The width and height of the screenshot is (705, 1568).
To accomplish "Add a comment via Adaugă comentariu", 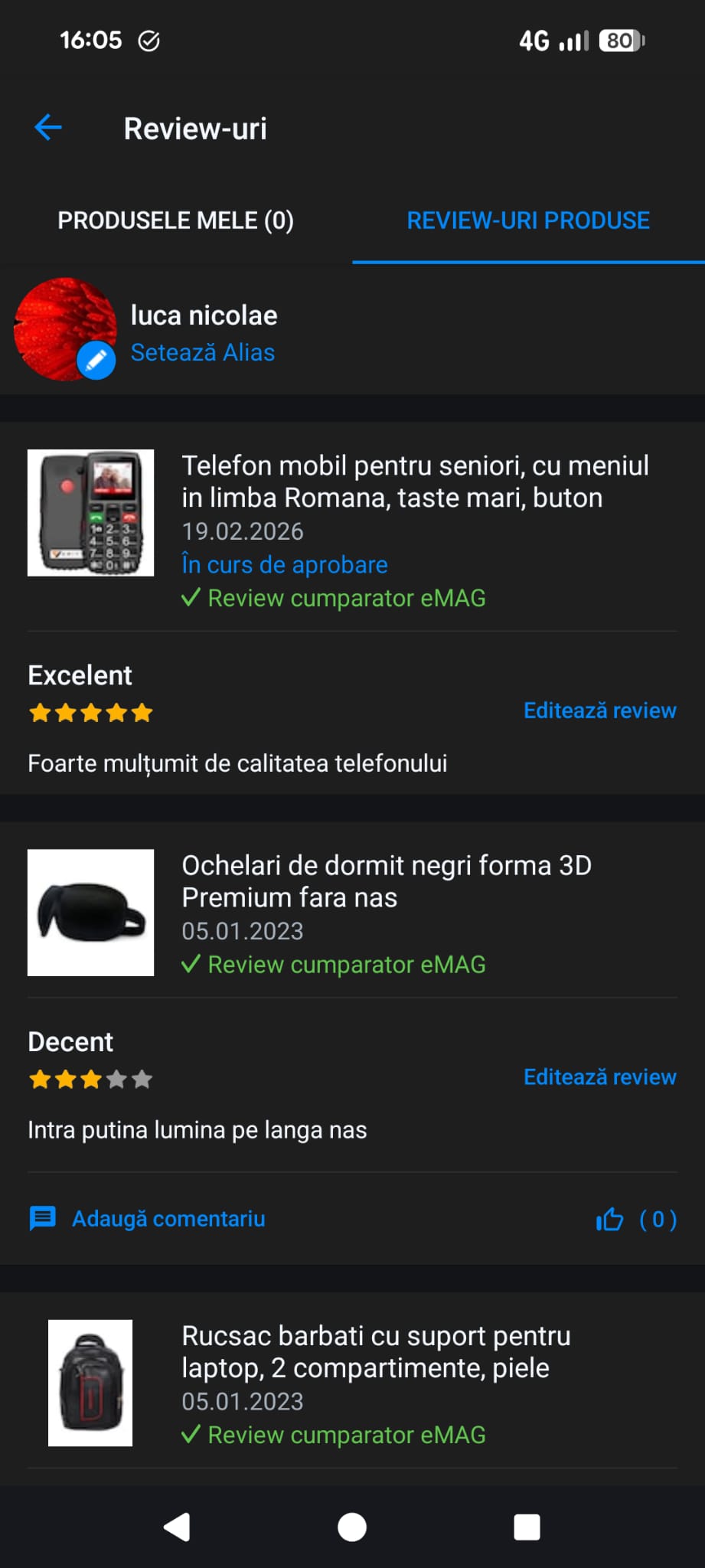I will [168, 1219].
